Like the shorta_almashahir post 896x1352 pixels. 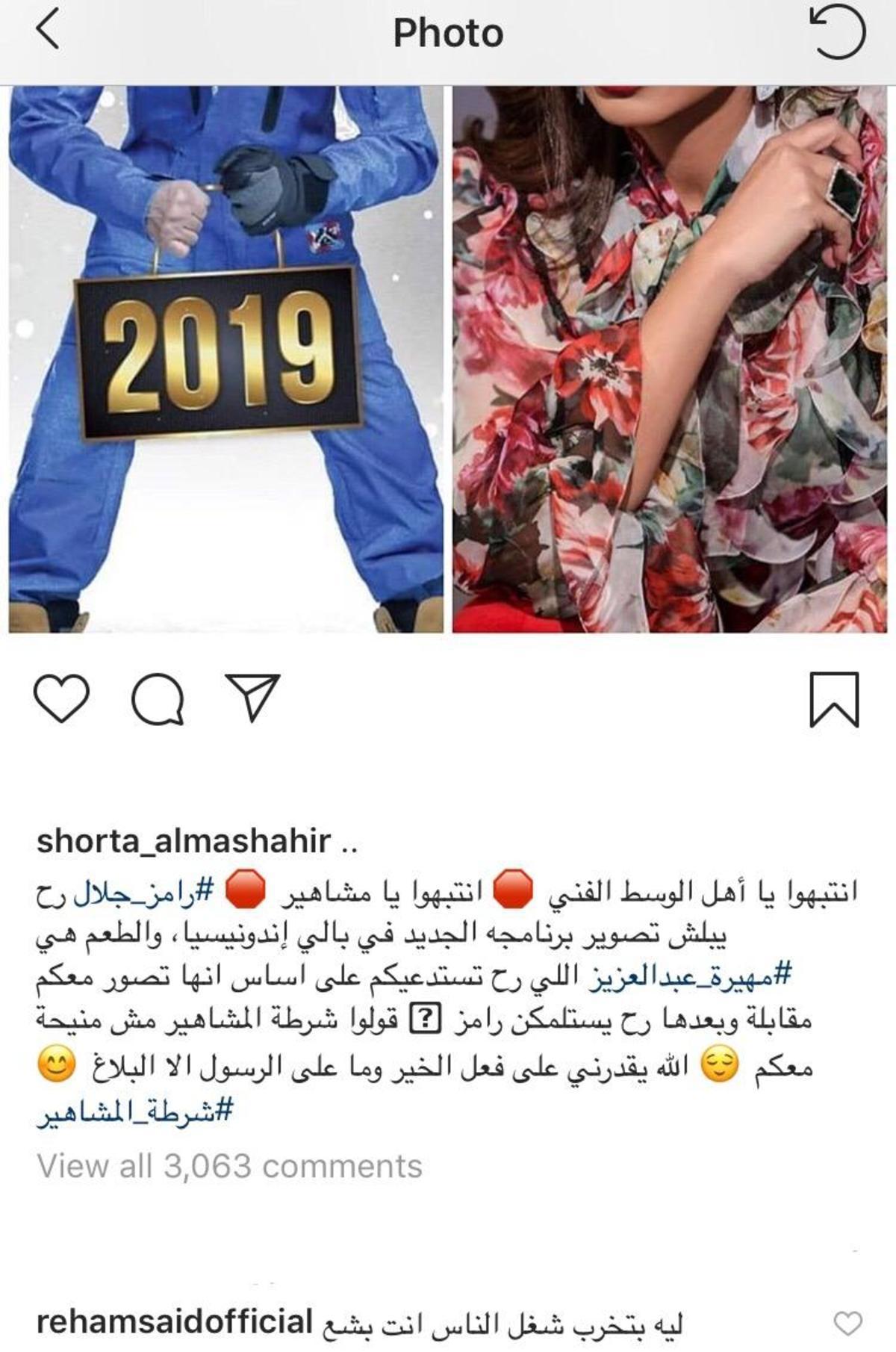pos(62,698)
